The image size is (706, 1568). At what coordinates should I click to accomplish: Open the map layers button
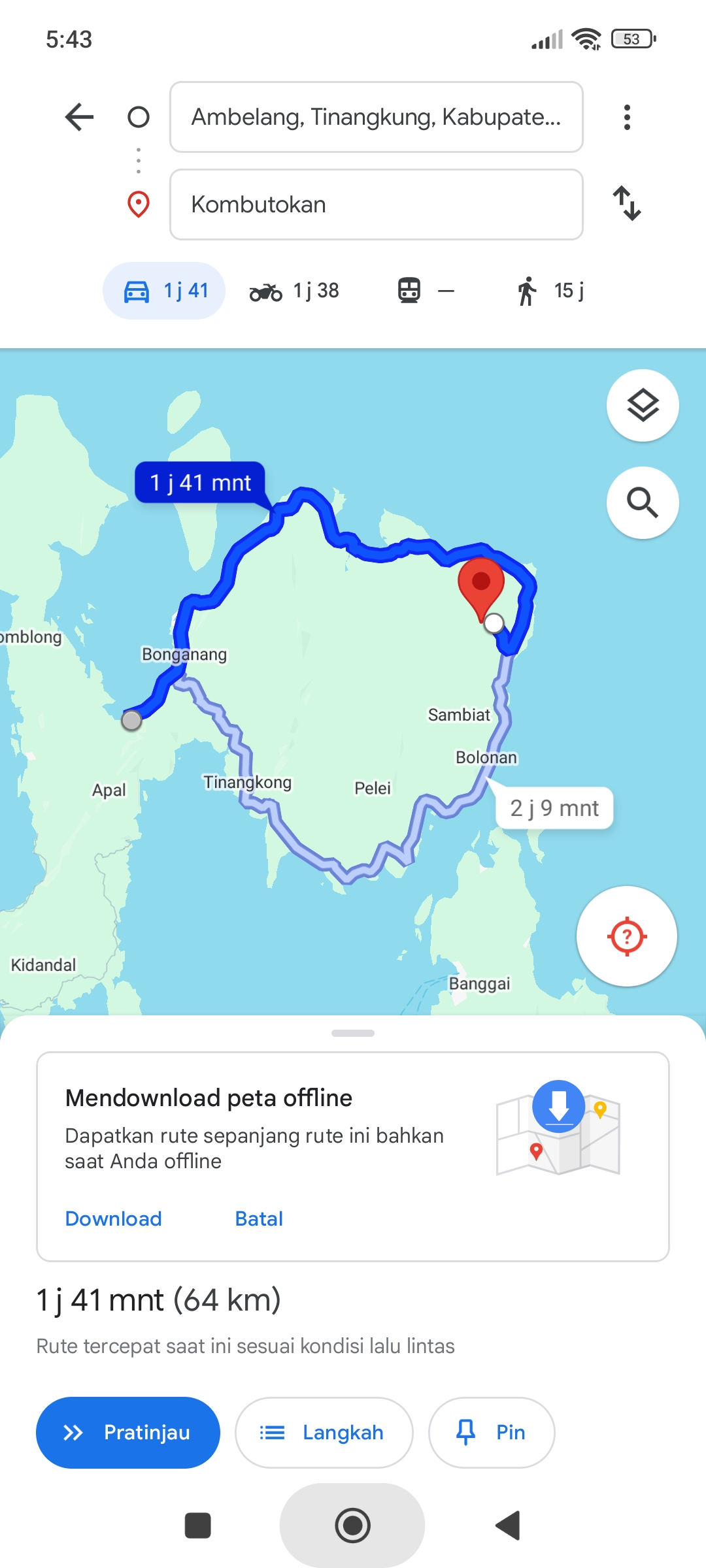pyautogui.click(x=643, y=406)
